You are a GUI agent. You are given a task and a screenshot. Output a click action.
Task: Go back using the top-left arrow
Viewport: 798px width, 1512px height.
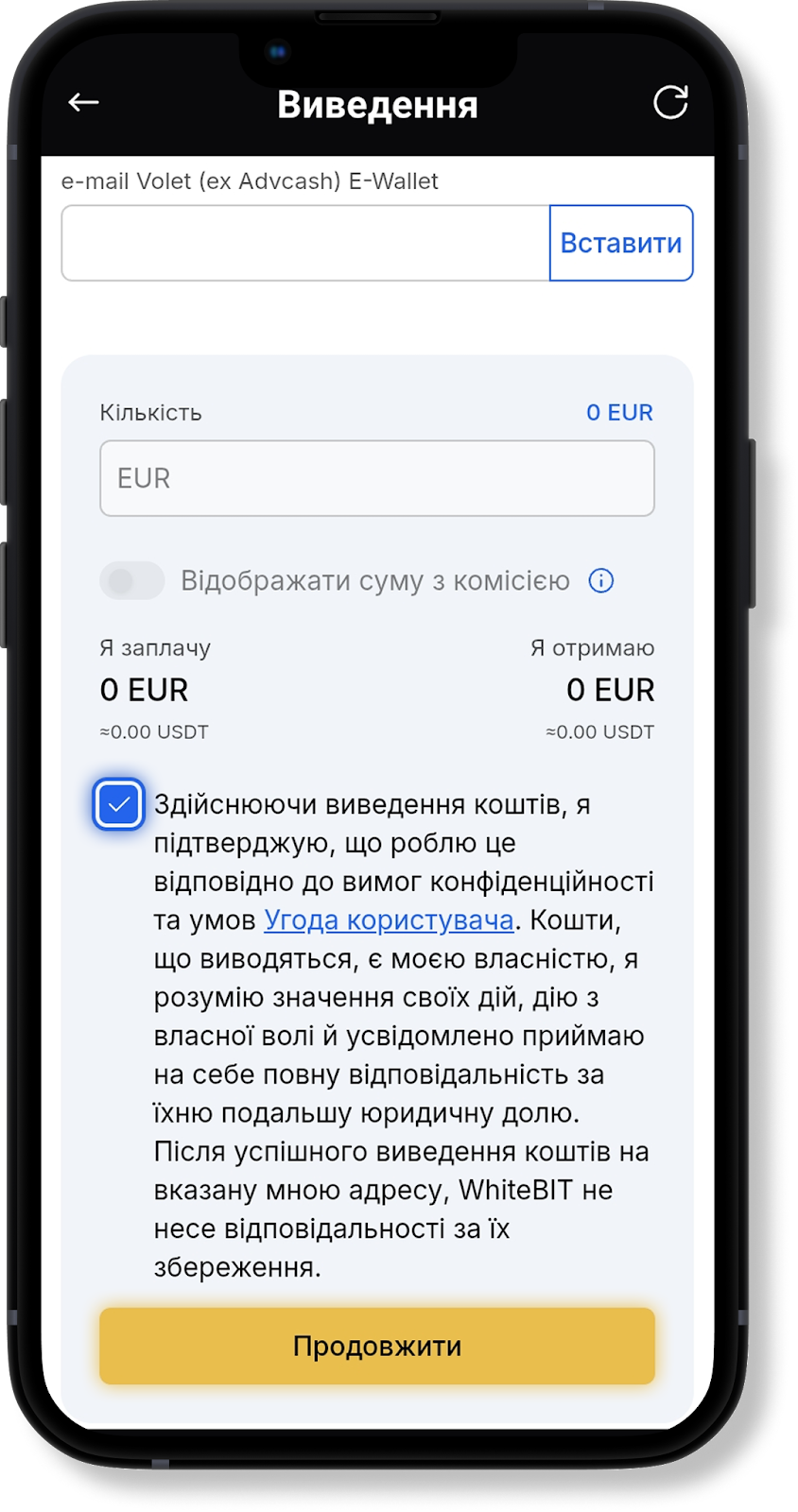pos(83,102)
